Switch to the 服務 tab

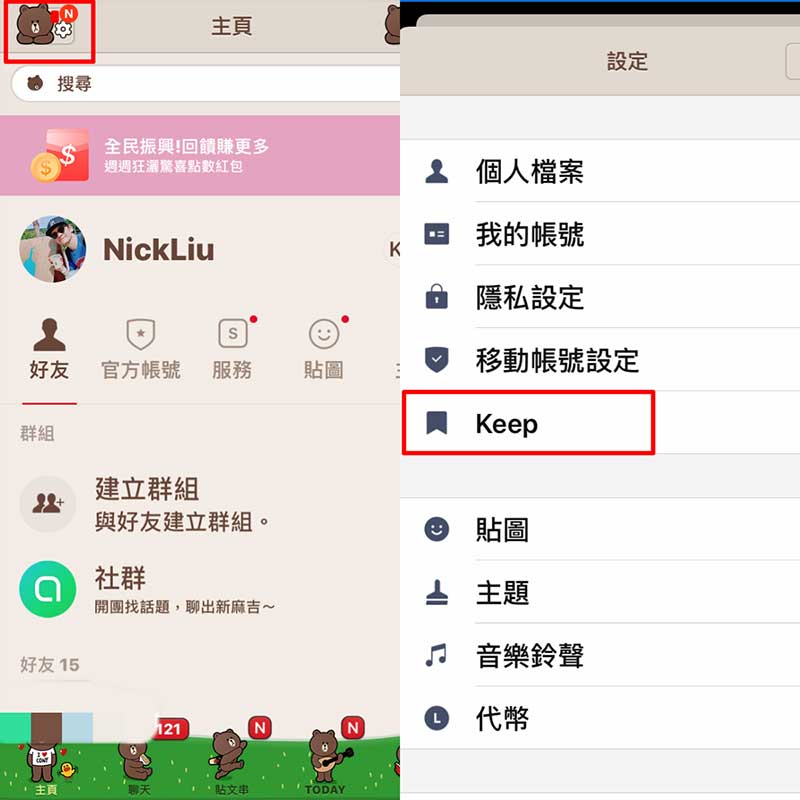click(232, 350)
